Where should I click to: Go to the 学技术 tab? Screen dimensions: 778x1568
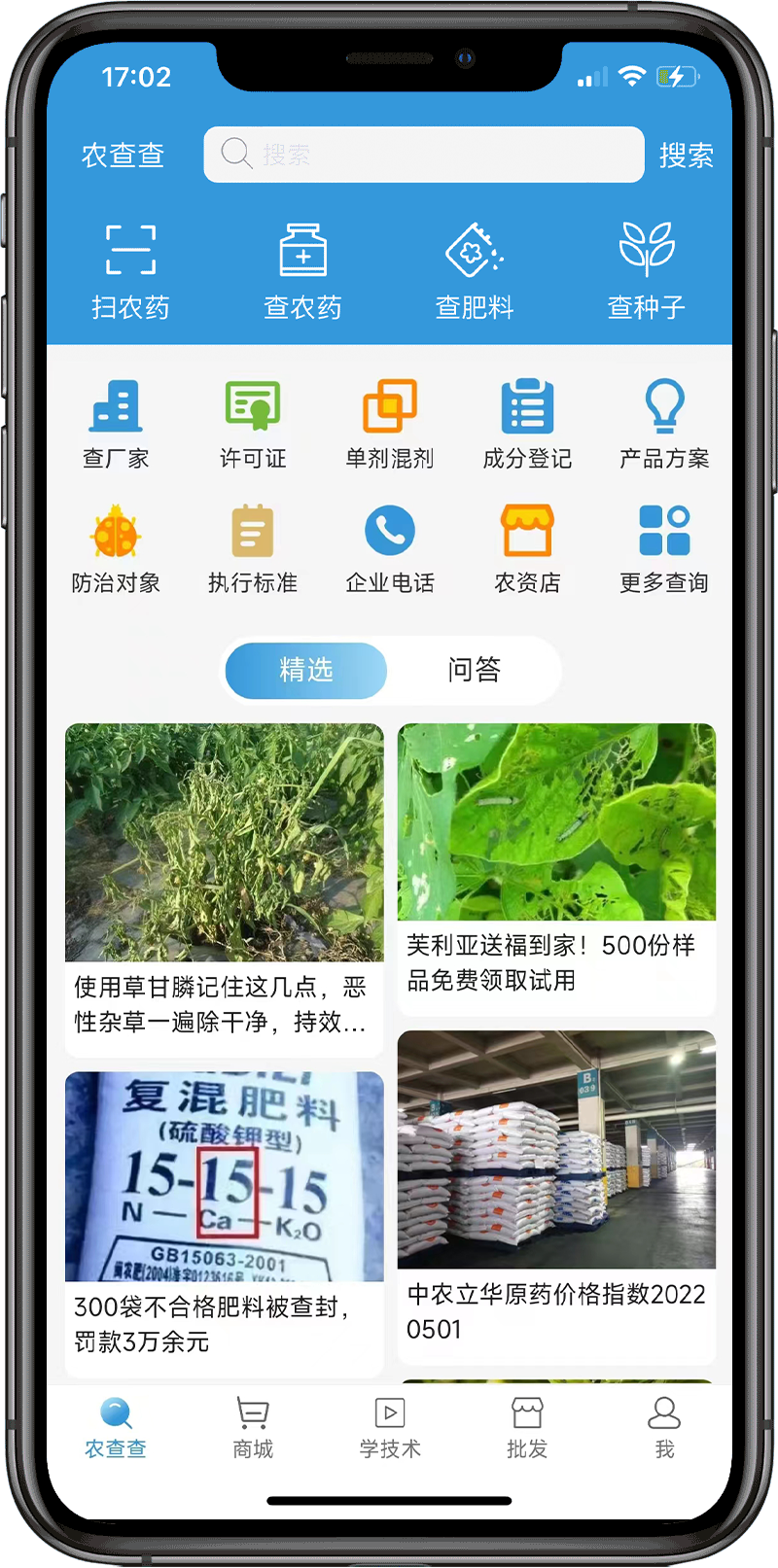(390, 1427)
